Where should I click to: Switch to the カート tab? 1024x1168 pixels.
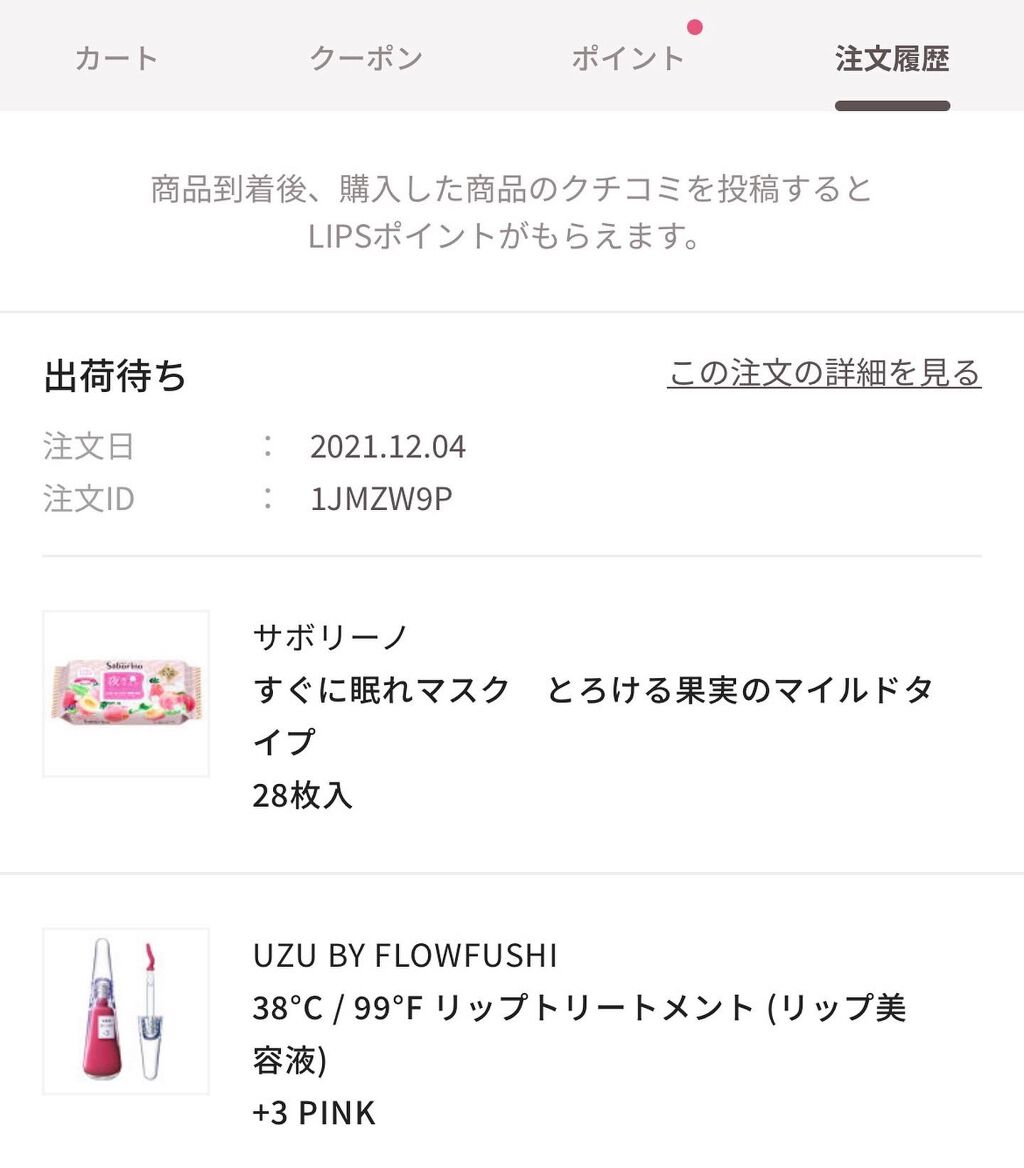coord(117,58)
